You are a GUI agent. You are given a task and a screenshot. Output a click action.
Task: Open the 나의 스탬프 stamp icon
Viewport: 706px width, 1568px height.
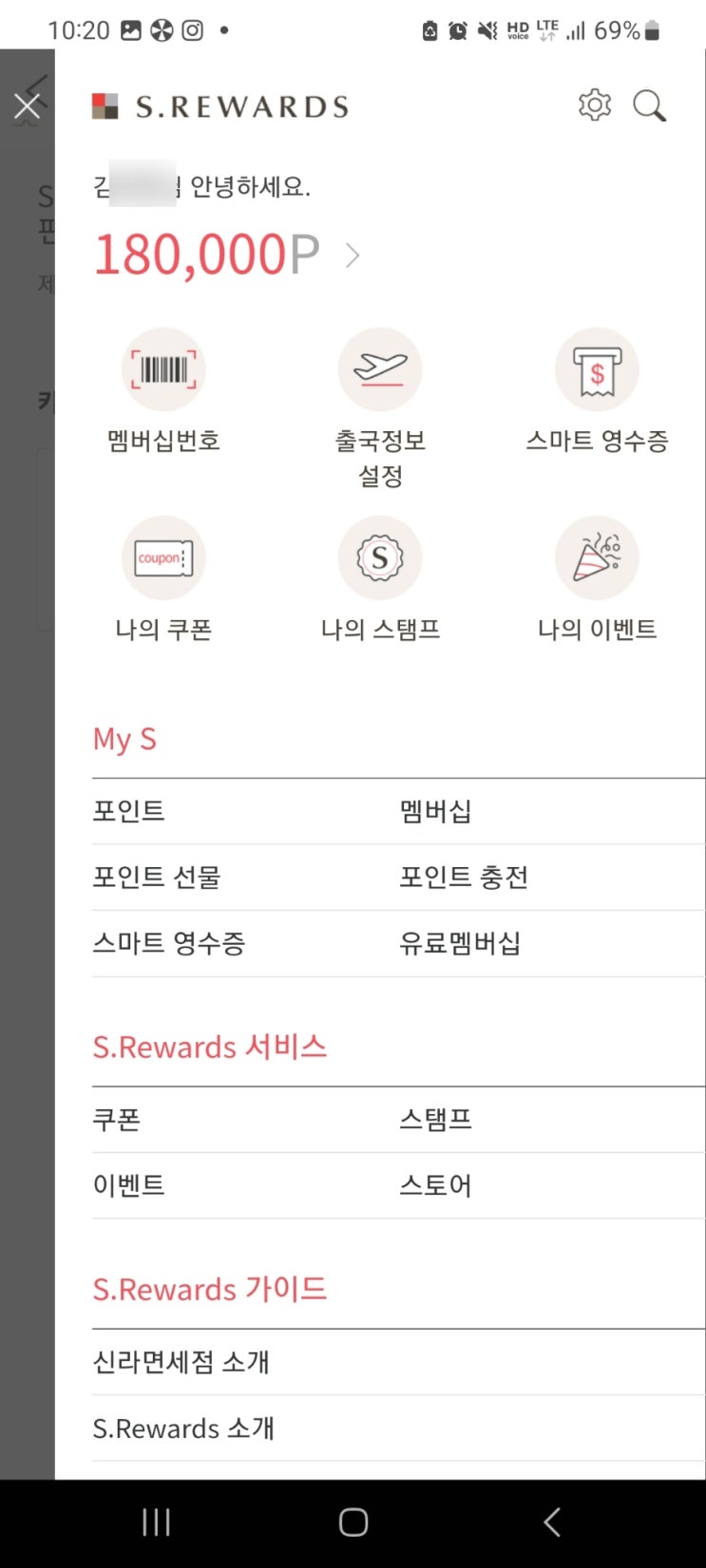[380, 558]
